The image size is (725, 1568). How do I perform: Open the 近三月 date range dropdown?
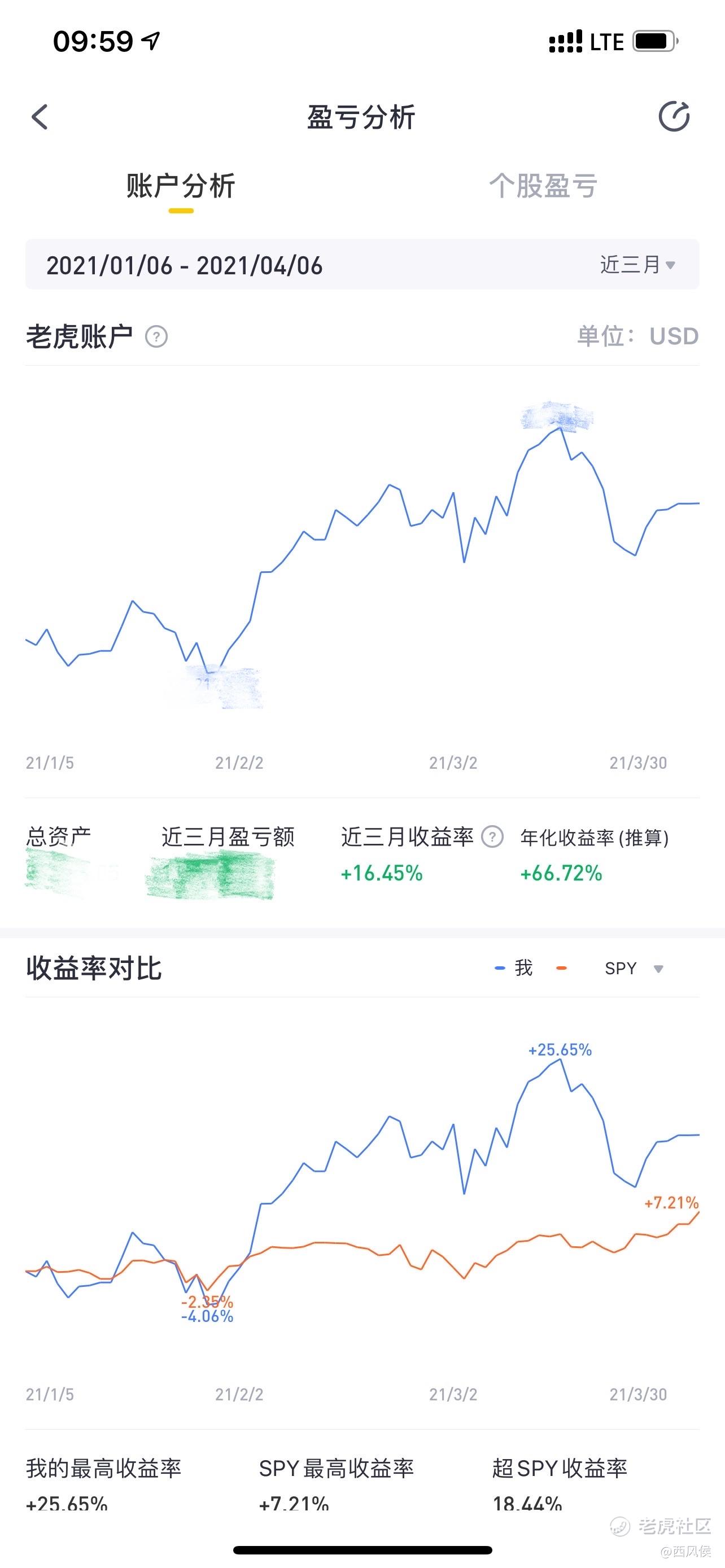click(x=637, y=265)
